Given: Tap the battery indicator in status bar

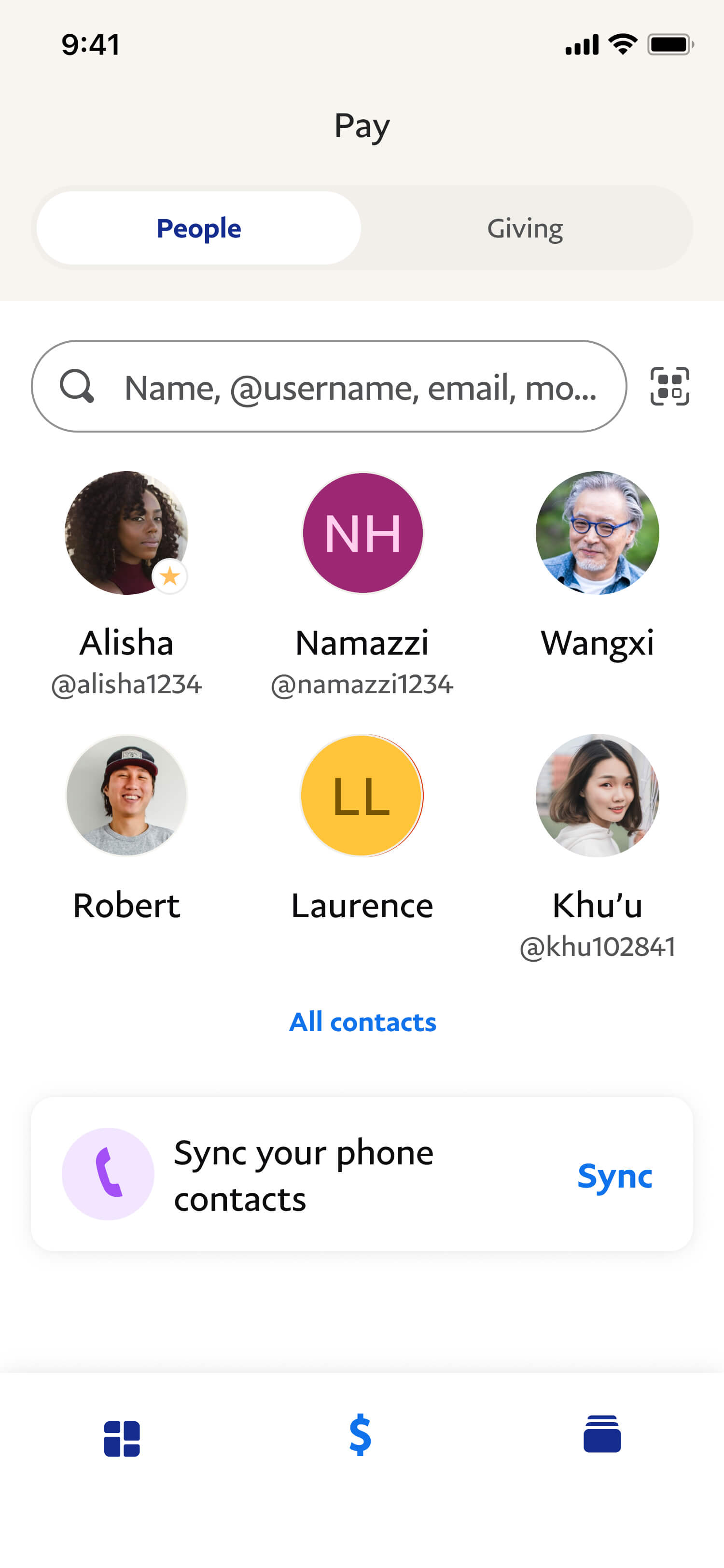Looking at the screenshot, I should click(670, 43).
